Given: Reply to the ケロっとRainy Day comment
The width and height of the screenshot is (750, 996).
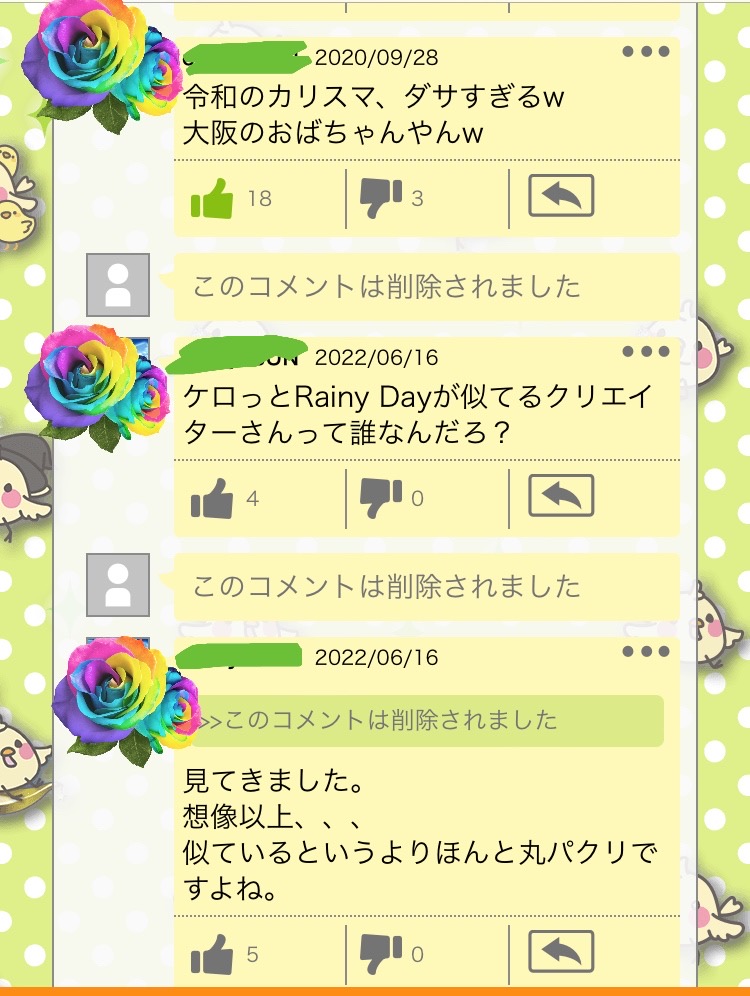Looking at the screenshot, I should point(561,495).
